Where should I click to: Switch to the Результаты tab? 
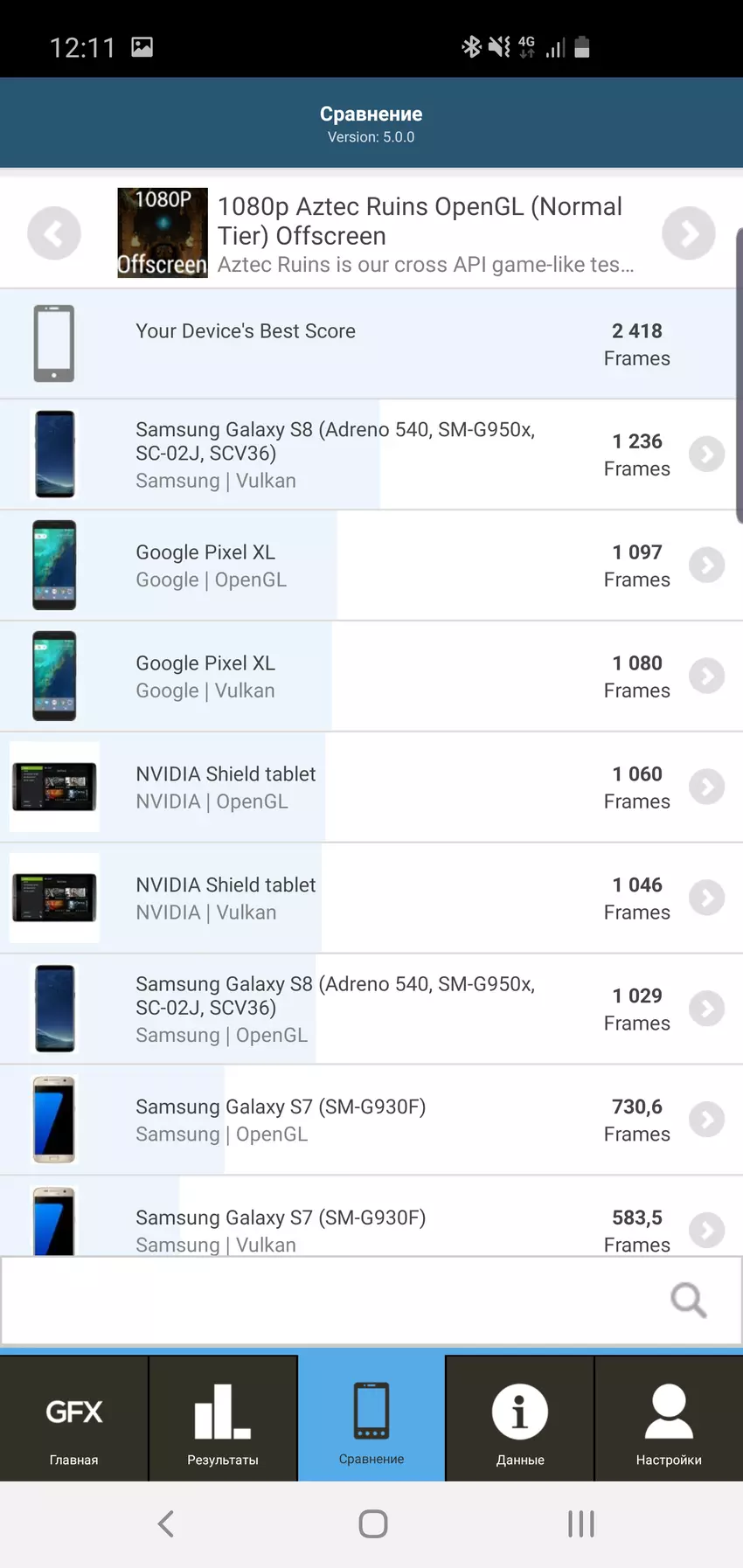coord(223,1419)
